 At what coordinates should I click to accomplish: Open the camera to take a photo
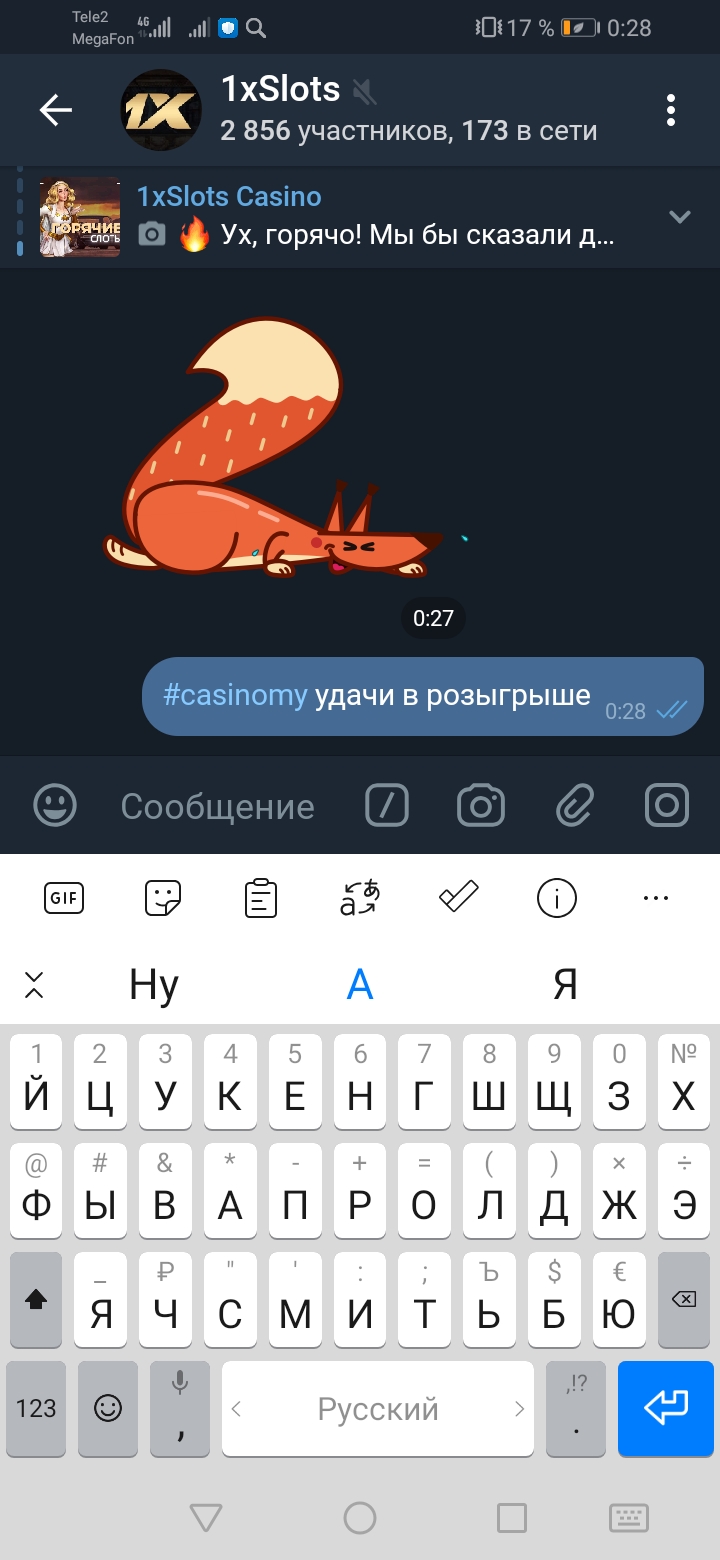(x=481, y=805)
